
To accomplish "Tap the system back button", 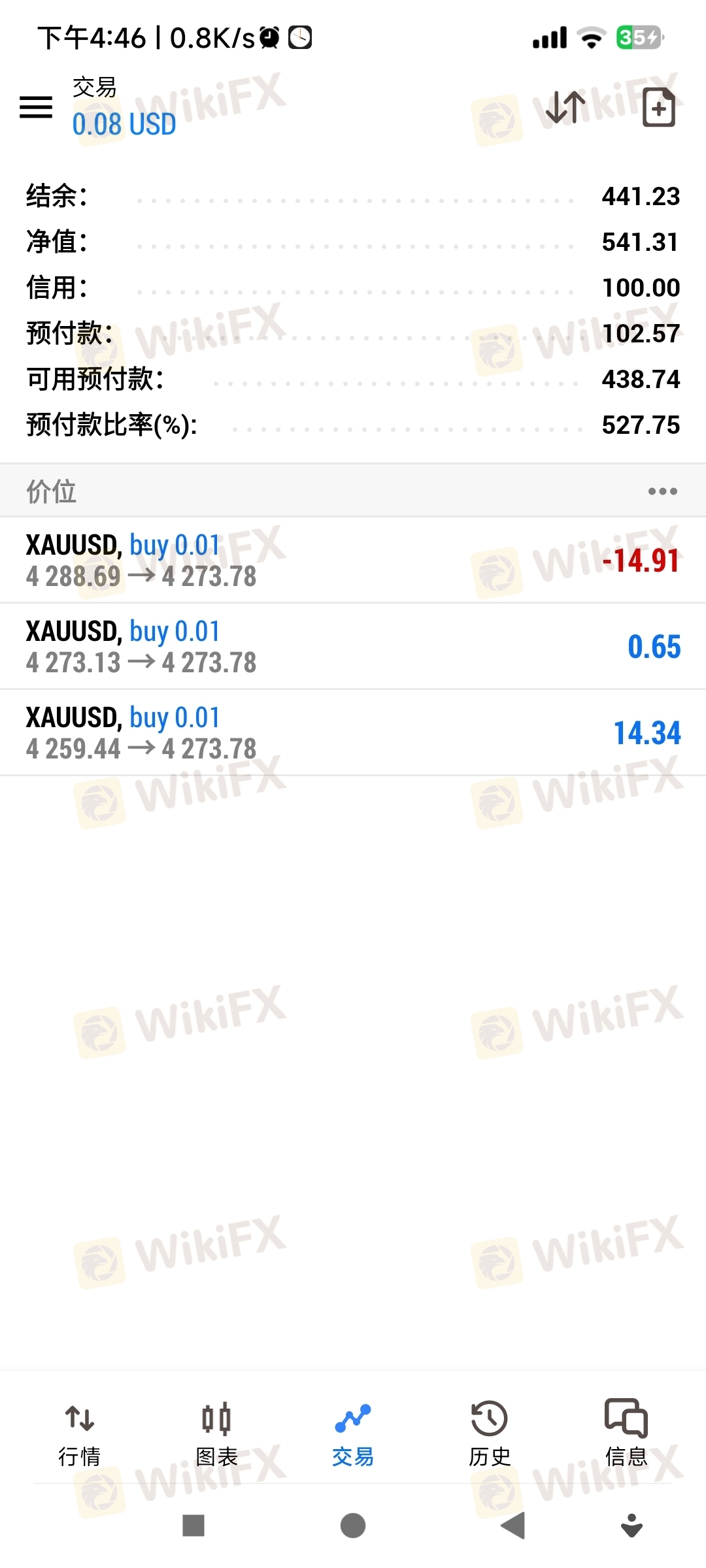I will point(513,1526).
